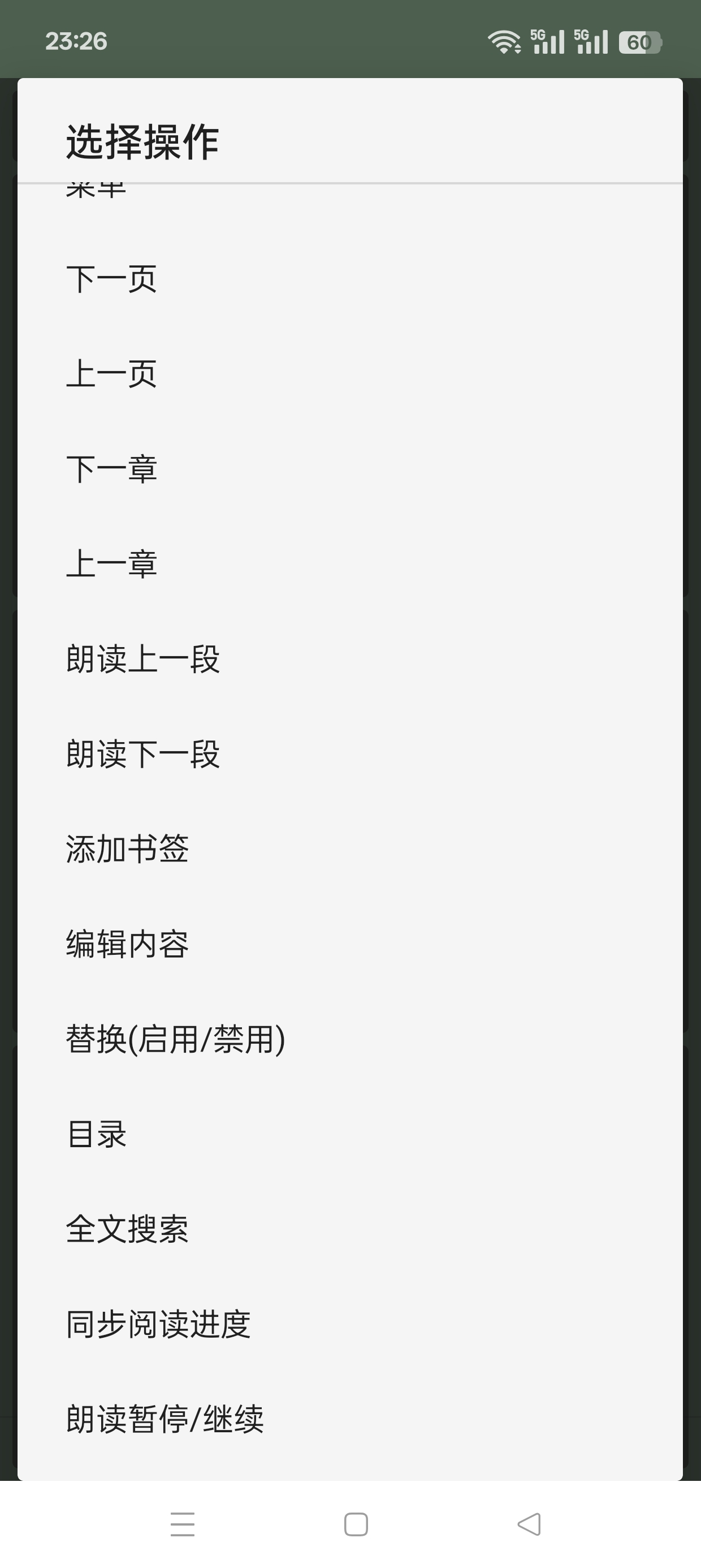Choose 下一章 to jump to next chapter
701x1568 pixels.
pyautogui.click(x=111, y=469)
